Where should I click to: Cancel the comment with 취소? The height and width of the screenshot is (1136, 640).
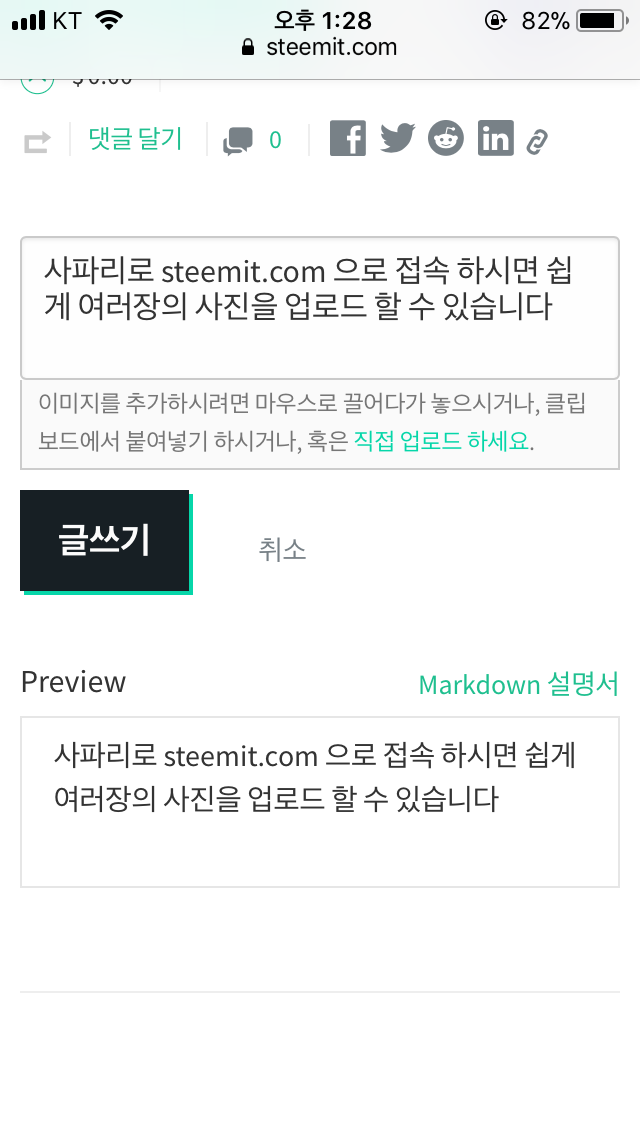tap(282, 549)
